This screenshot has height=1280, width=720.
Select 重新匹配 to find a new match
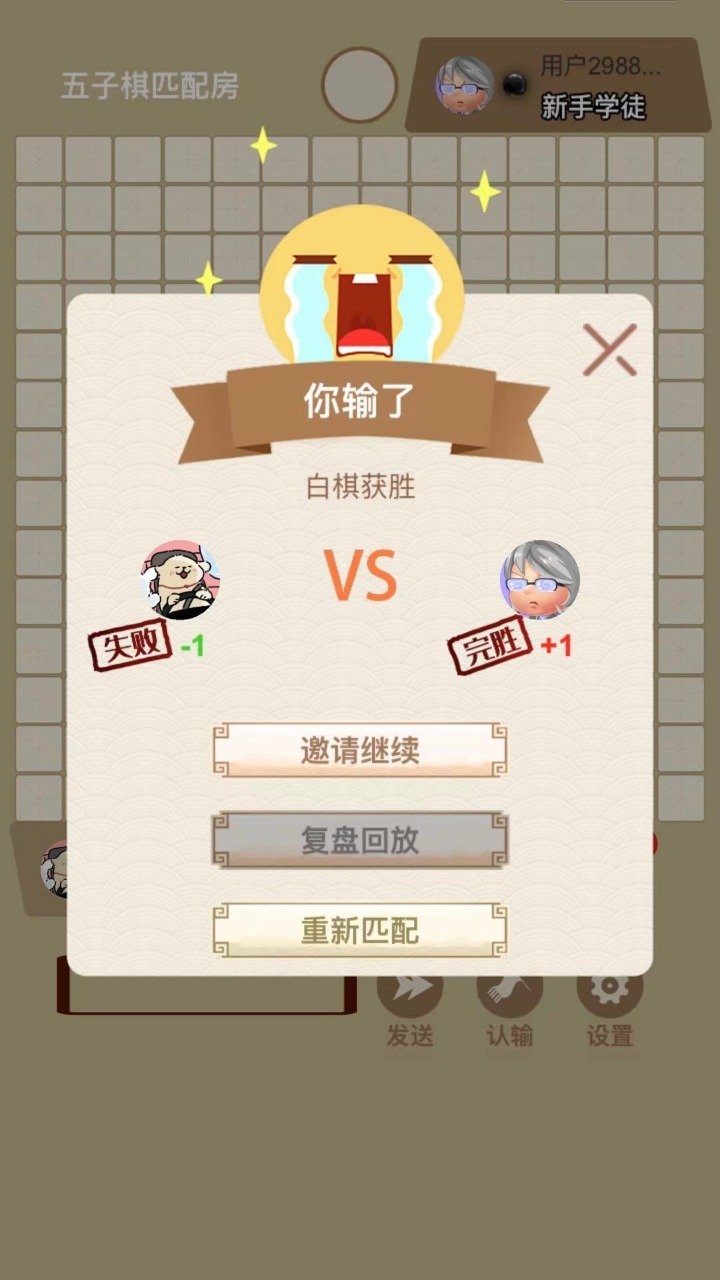point(360,931)
